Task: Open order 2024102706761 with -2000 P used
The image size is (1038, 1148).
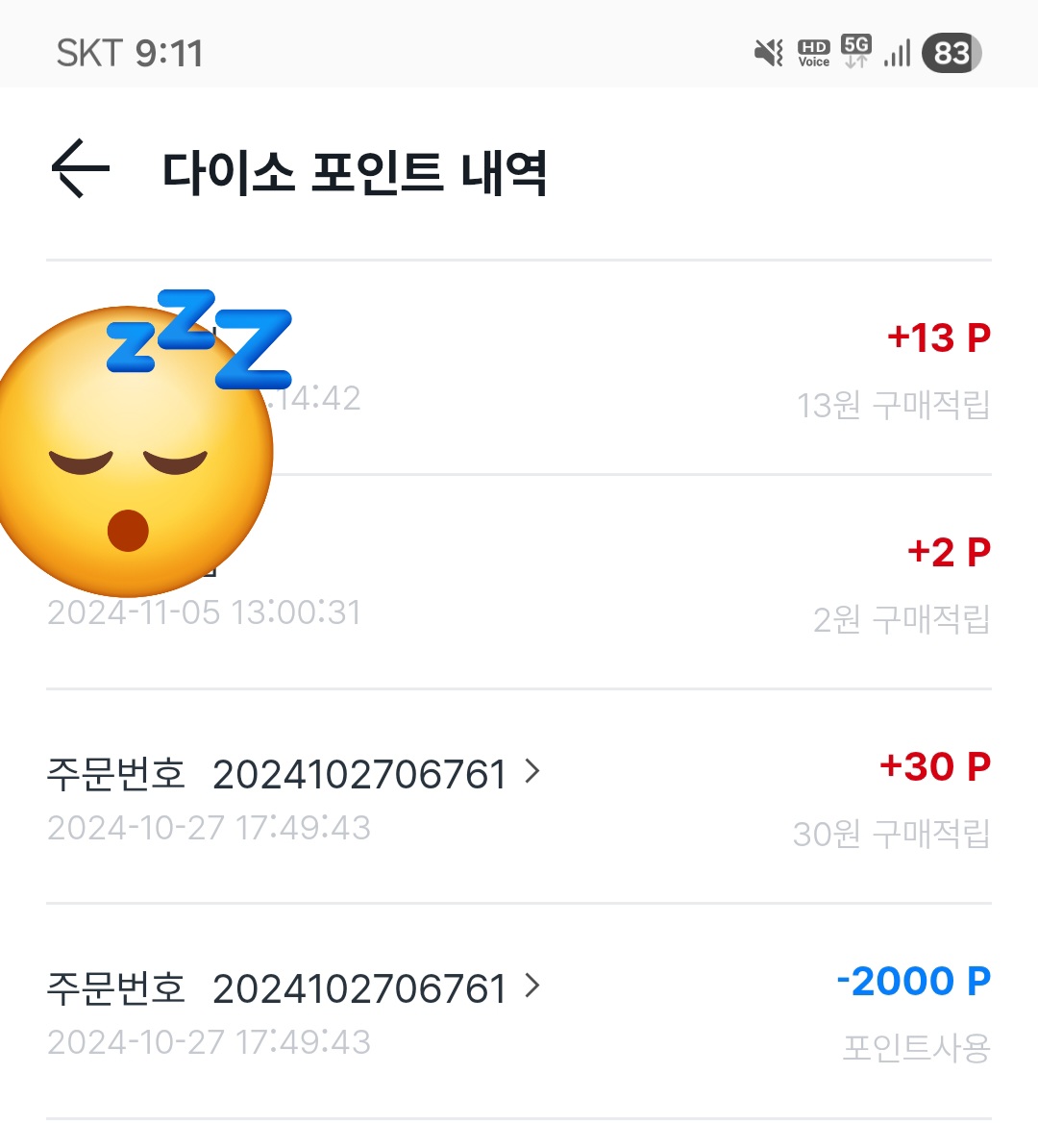Action: coord(294,988)
